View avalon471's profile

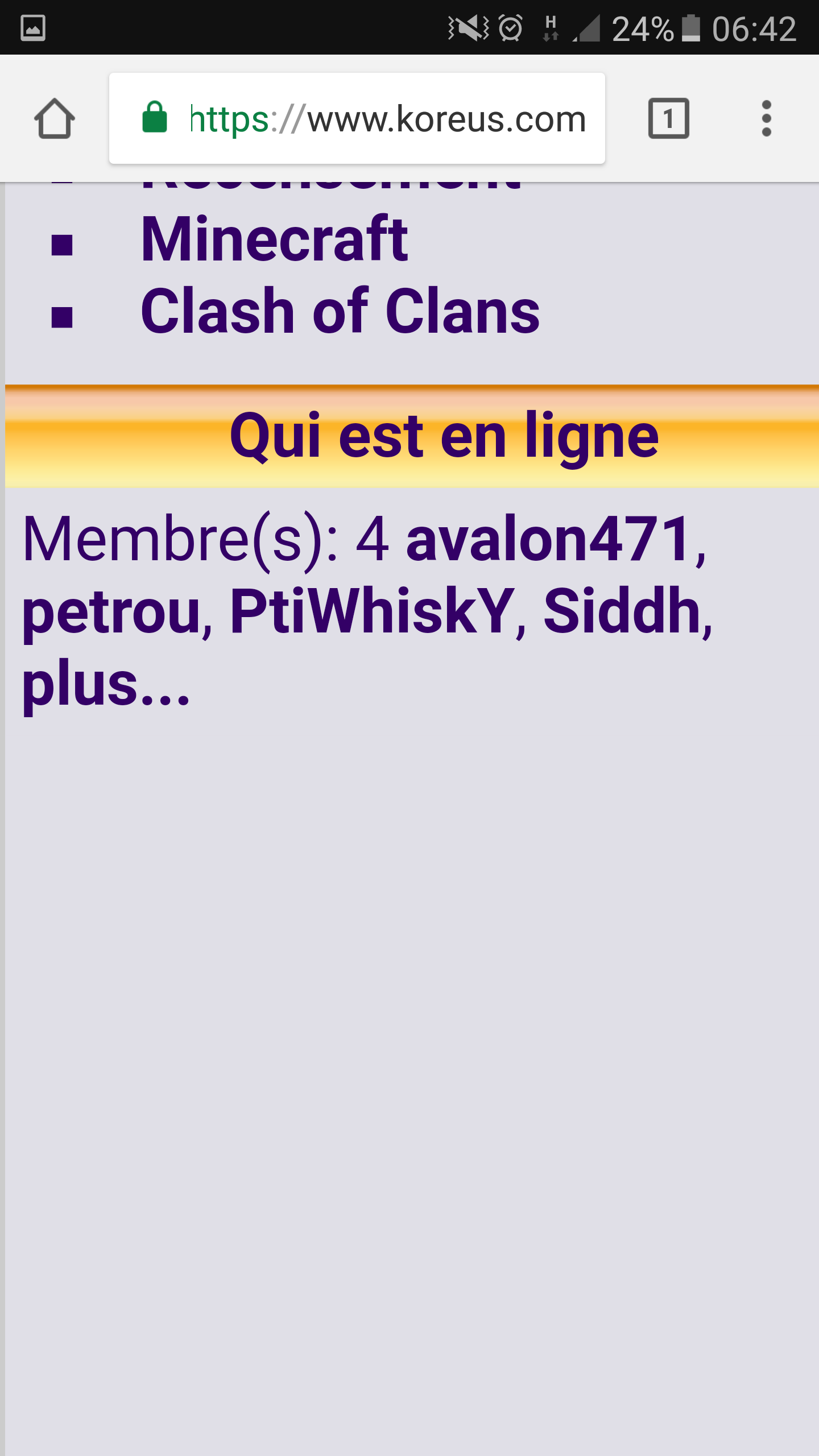[x=549, y=539]
